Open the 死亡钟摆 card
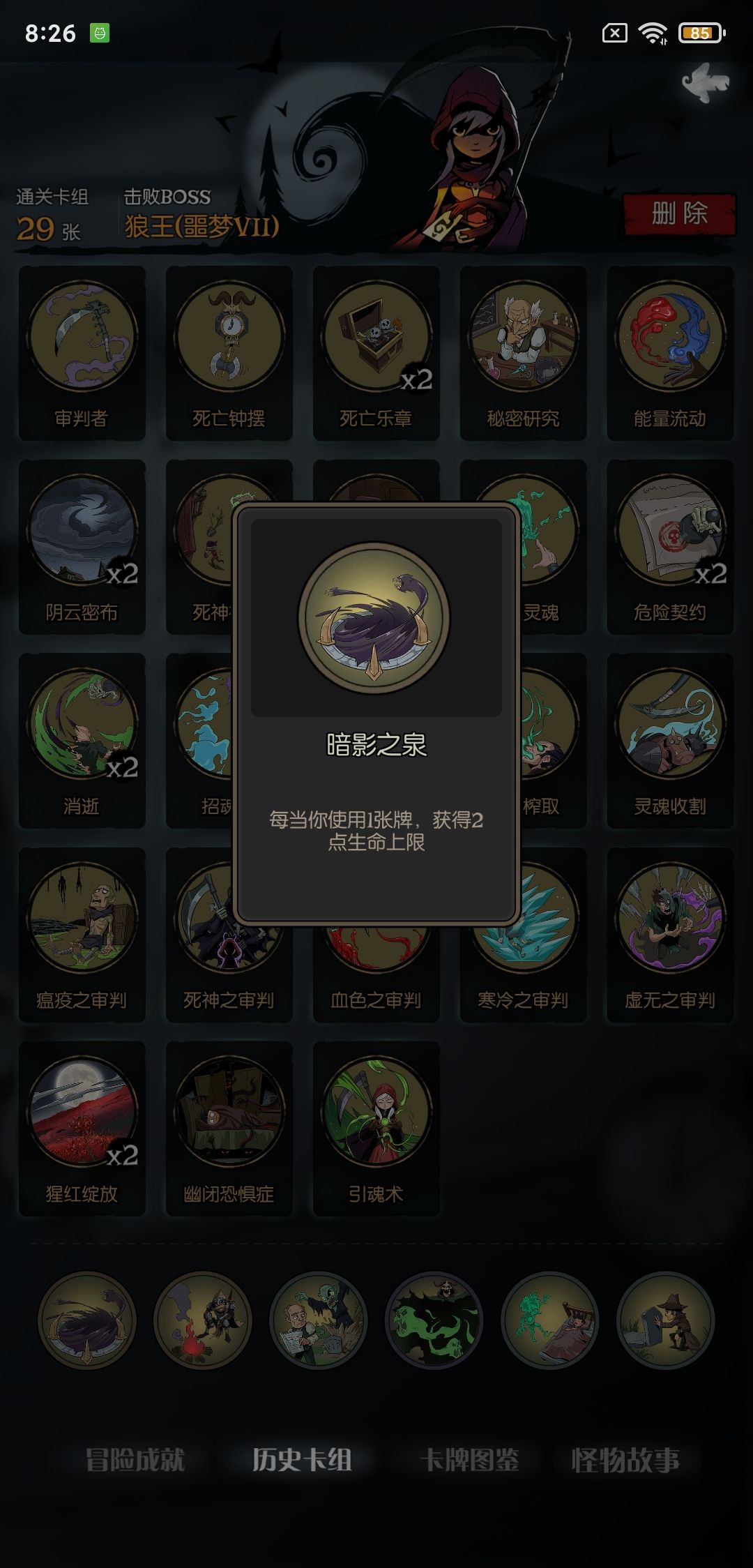Viewport: 753px width, 1568px height. coord(229,337)
